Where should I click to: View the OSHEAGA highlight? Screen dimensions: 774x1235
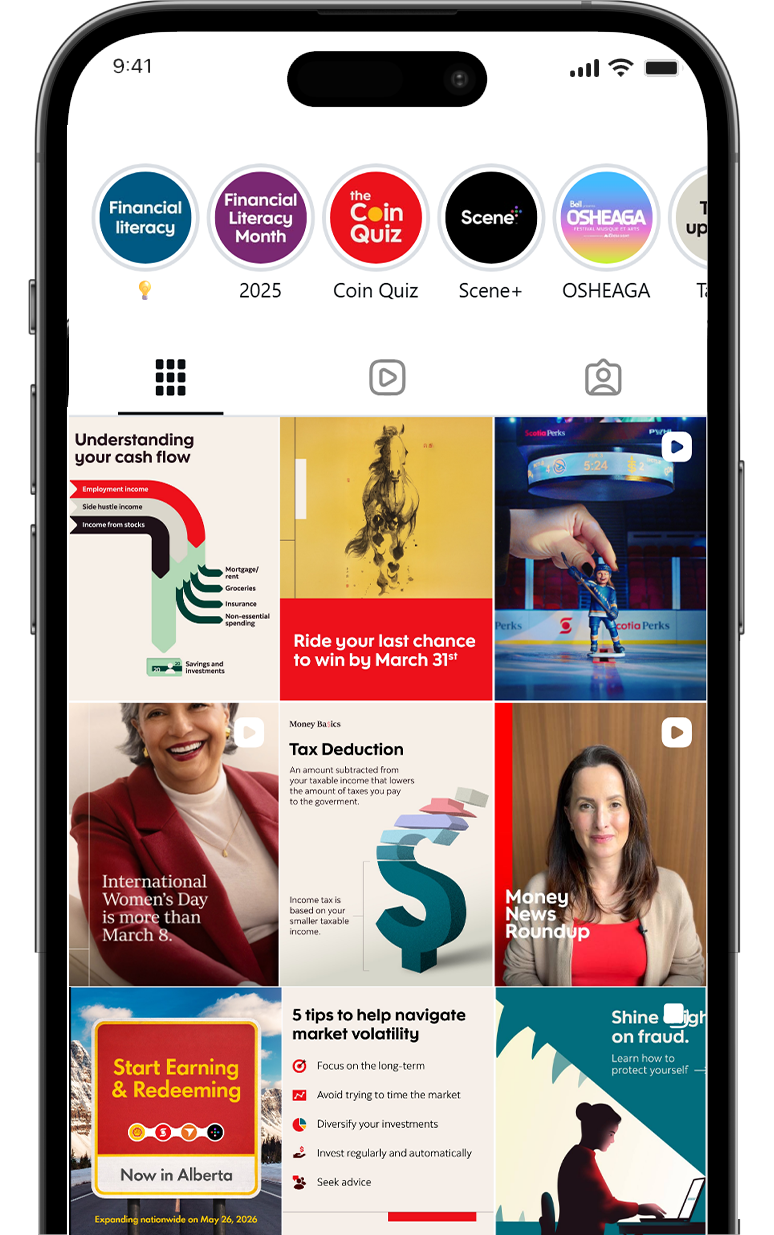[x=606, y=218]
